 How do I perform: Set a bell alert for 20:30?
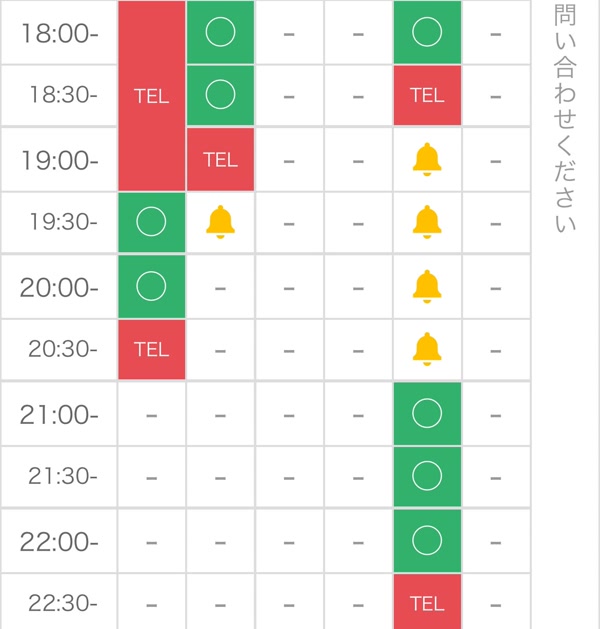[x=427, y=349]
